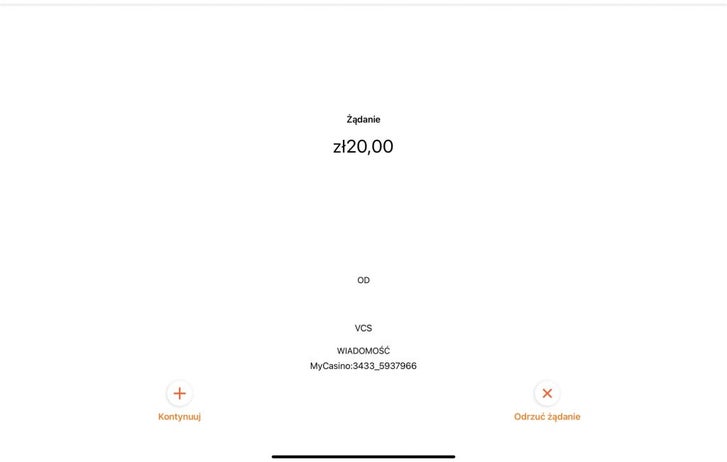The image size is (727, 462).
Task: Reject the request with Odrzuć żądanie
Action: coord(547,394)
